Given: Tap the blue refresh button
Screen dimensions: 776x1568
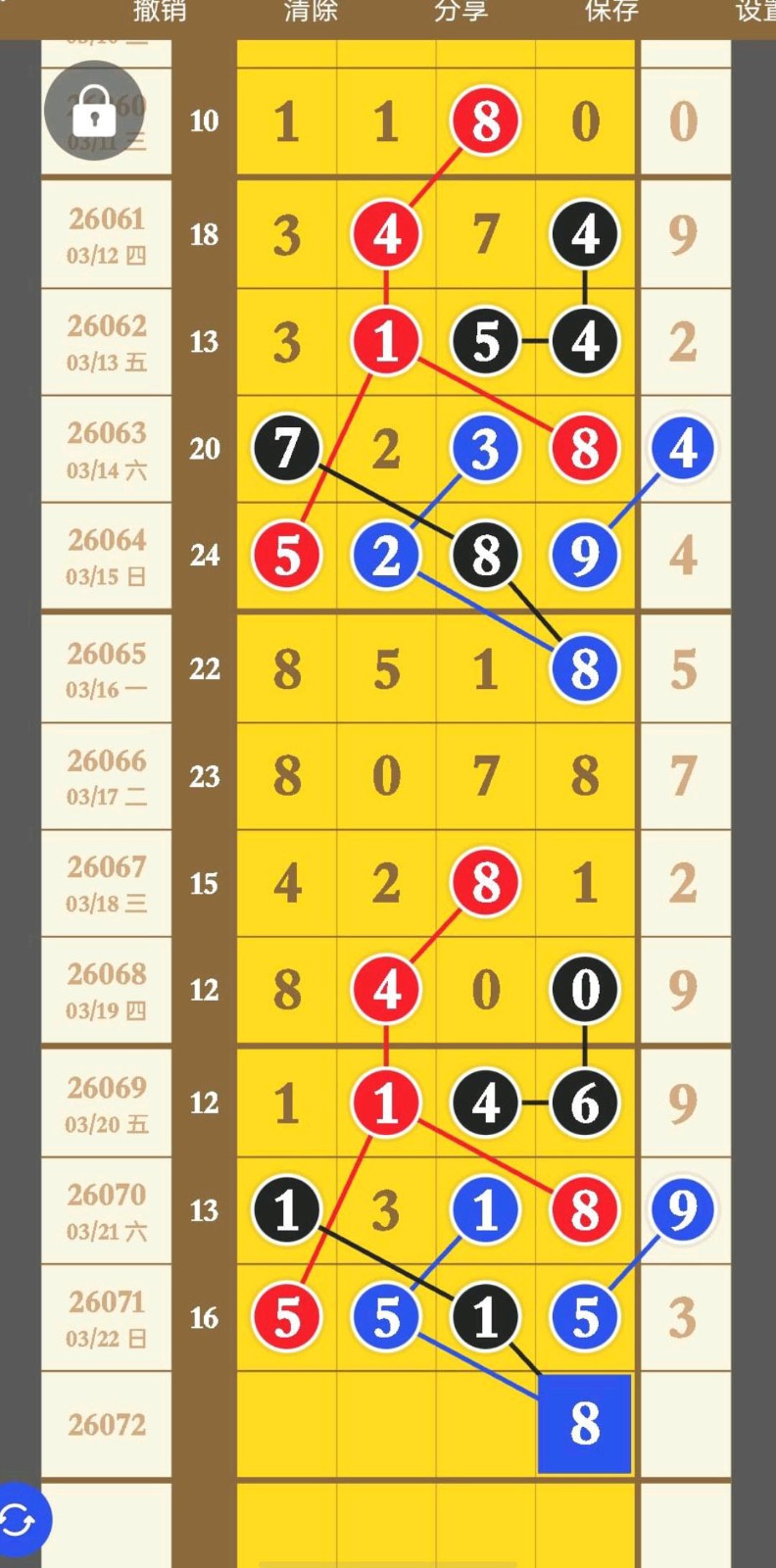Looking at the screenshot, I should coord(20,1520).
